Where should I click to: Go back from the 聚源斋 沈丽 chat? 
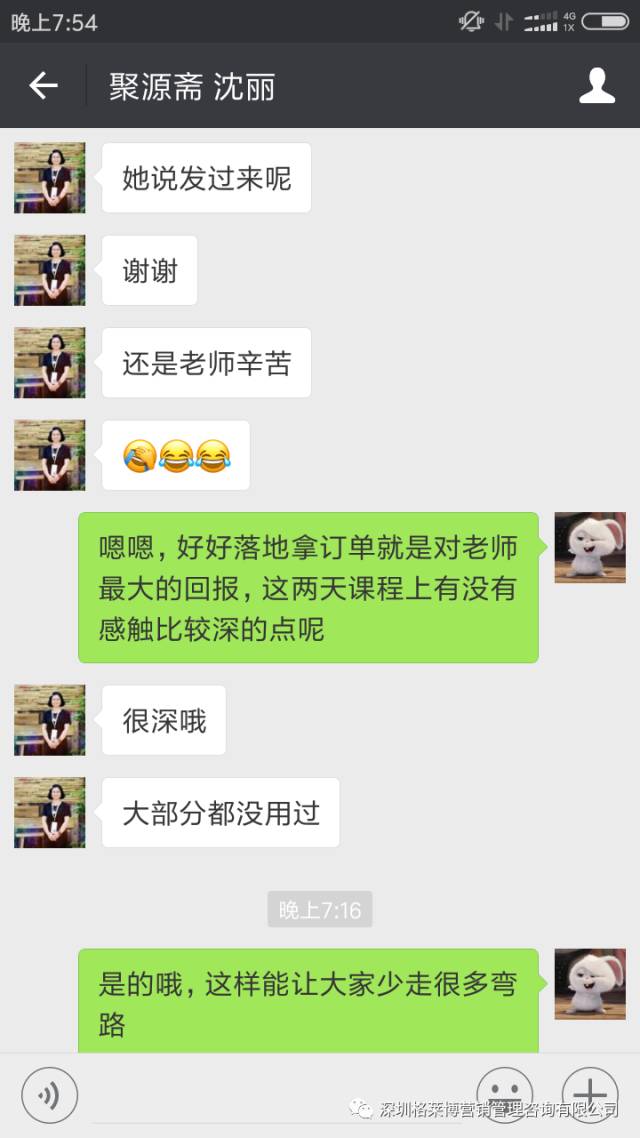[x=43, y=87]
